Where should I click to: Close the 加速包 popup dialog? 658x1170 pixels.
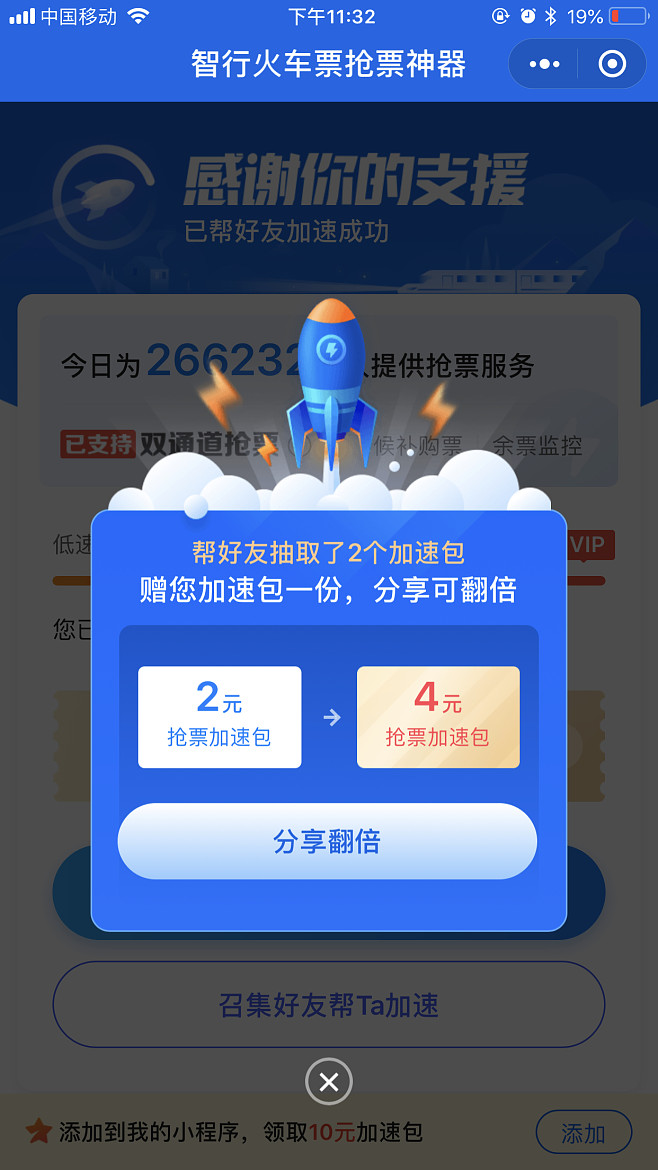click(329, 1081)
